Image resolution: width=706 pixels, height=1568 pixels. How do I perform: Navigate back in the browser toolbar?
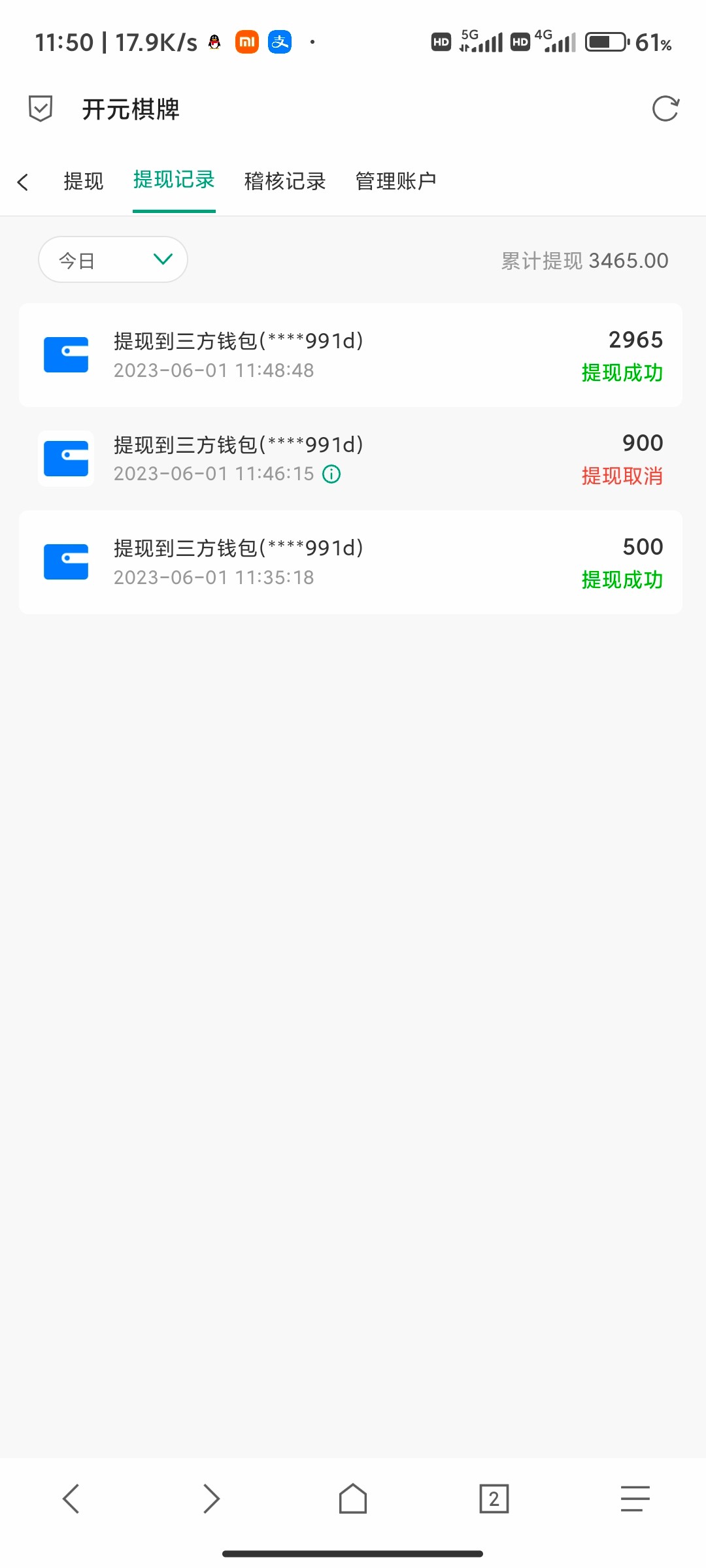coord(71,1499)
